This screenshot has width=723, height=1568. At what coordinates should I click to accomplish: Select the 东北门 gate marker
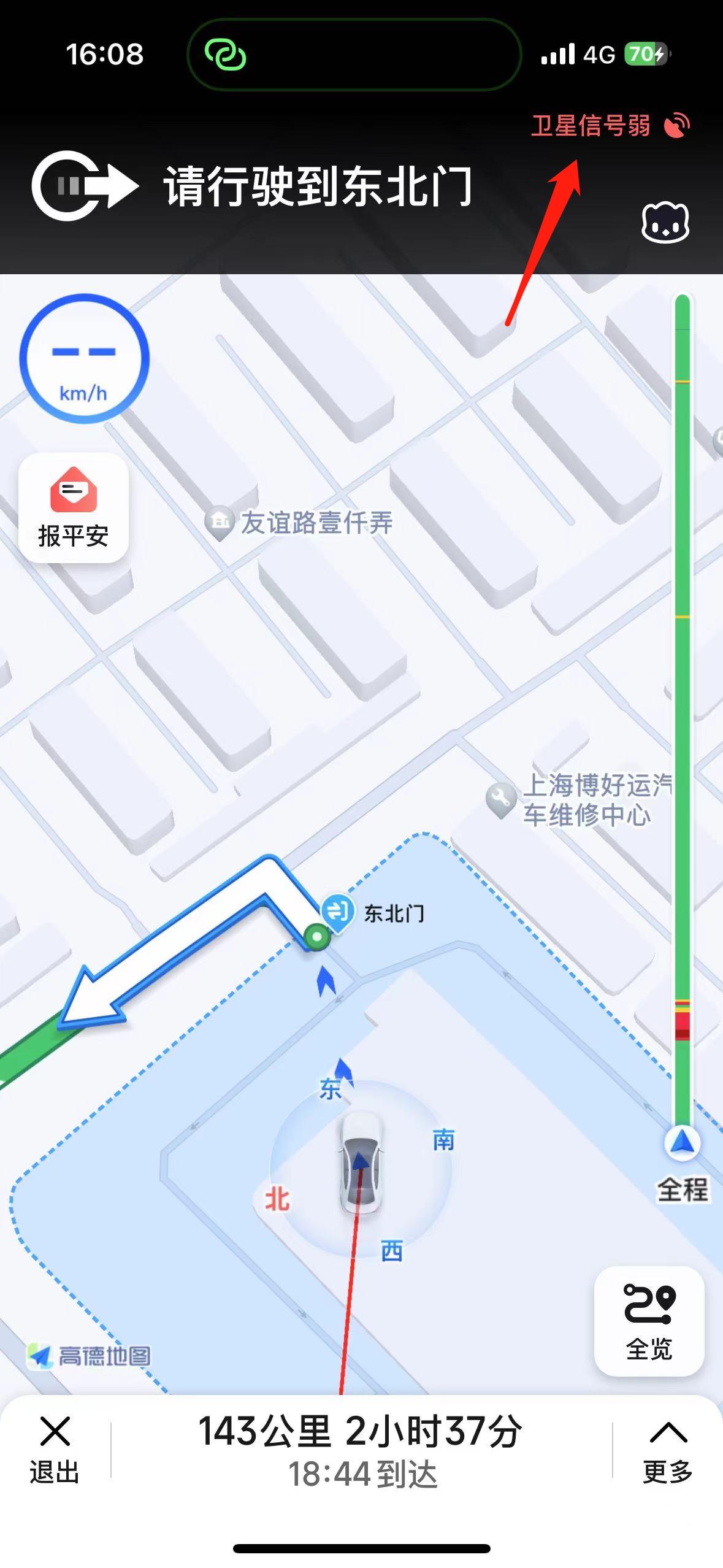coord(338,910)
